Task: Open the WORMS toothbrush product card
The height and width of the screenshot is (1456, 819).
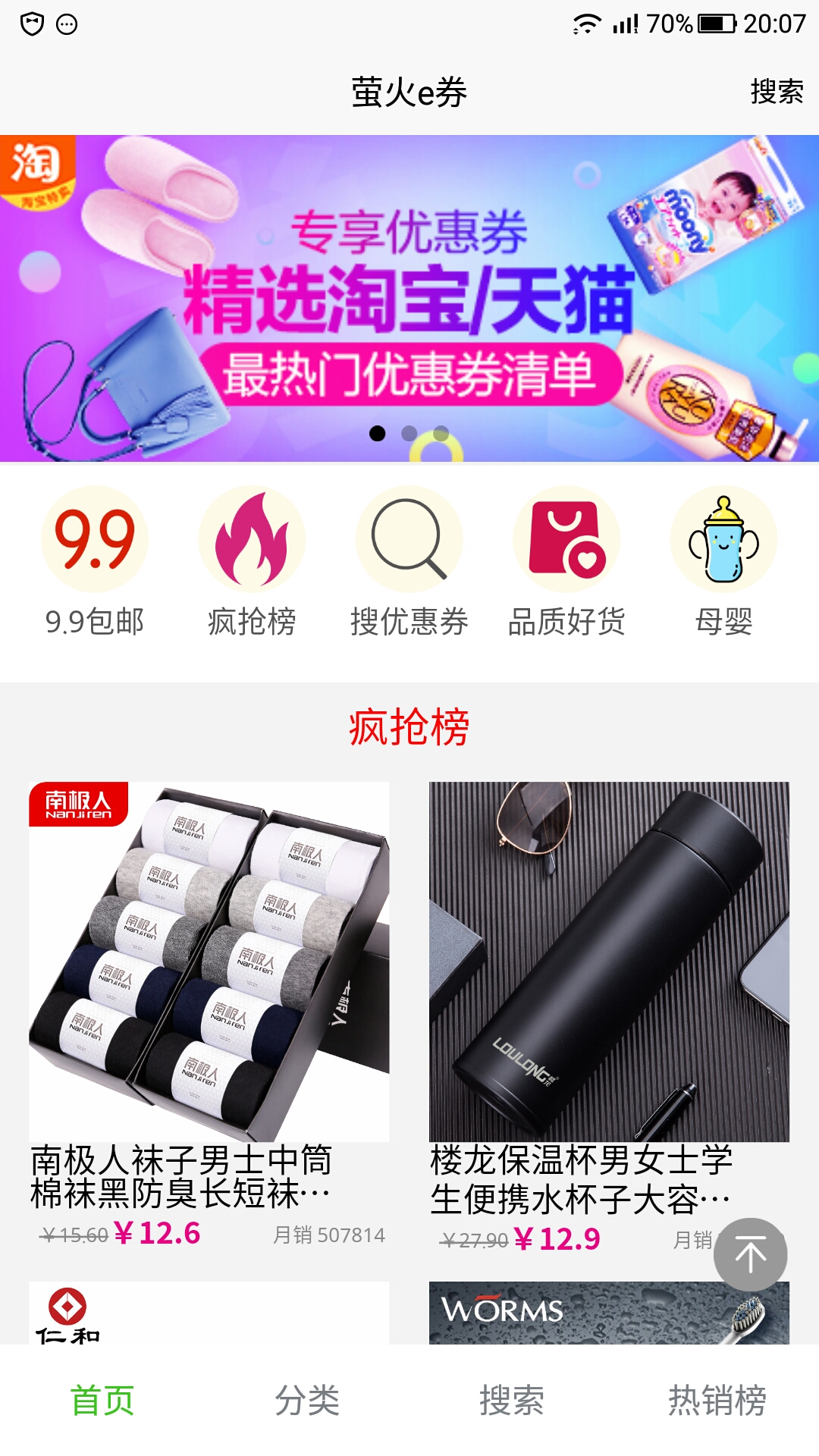Action: (x=609, y=1313)
